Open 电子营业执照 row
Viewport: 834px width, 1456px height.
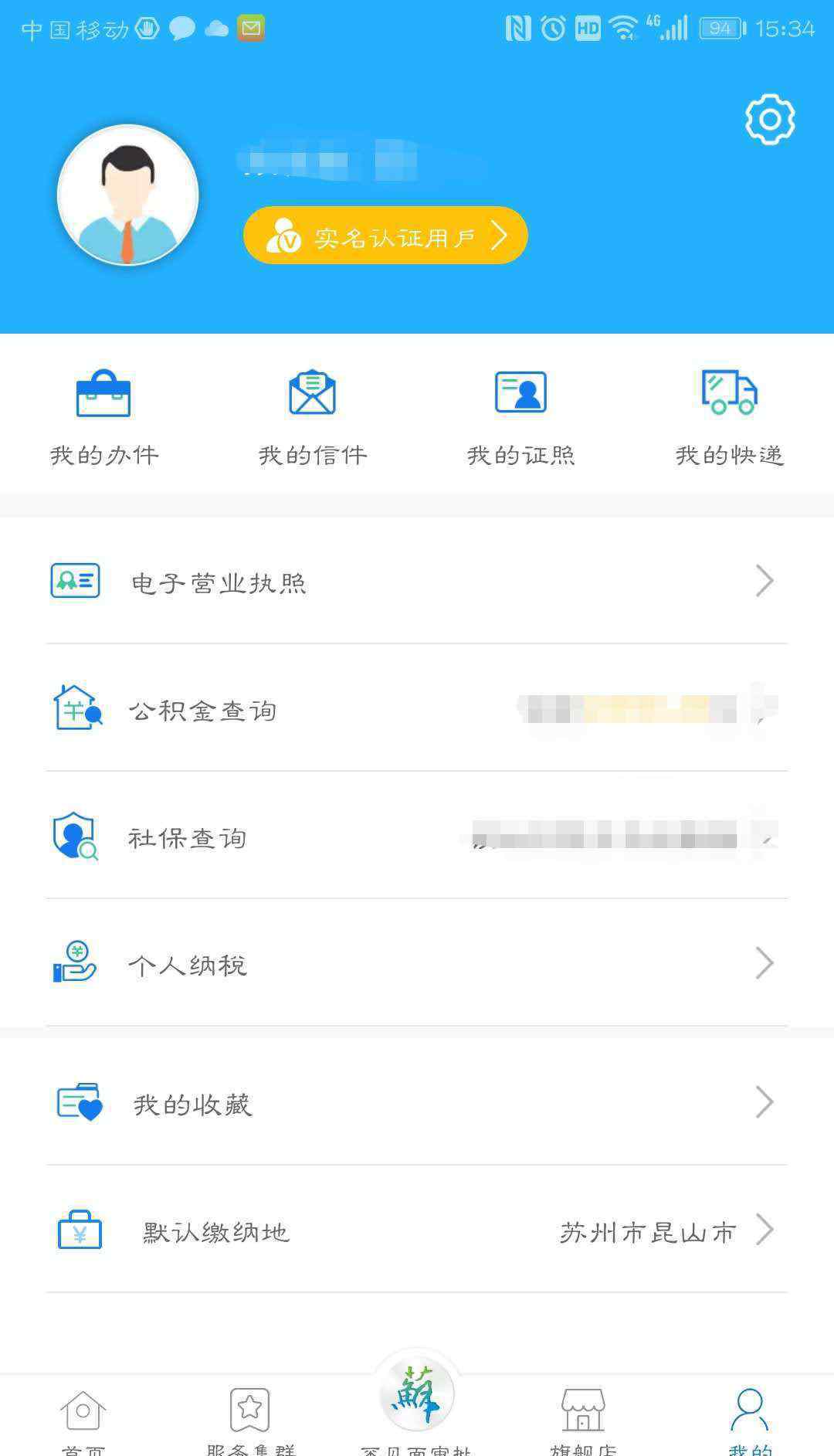pos(417,582)
